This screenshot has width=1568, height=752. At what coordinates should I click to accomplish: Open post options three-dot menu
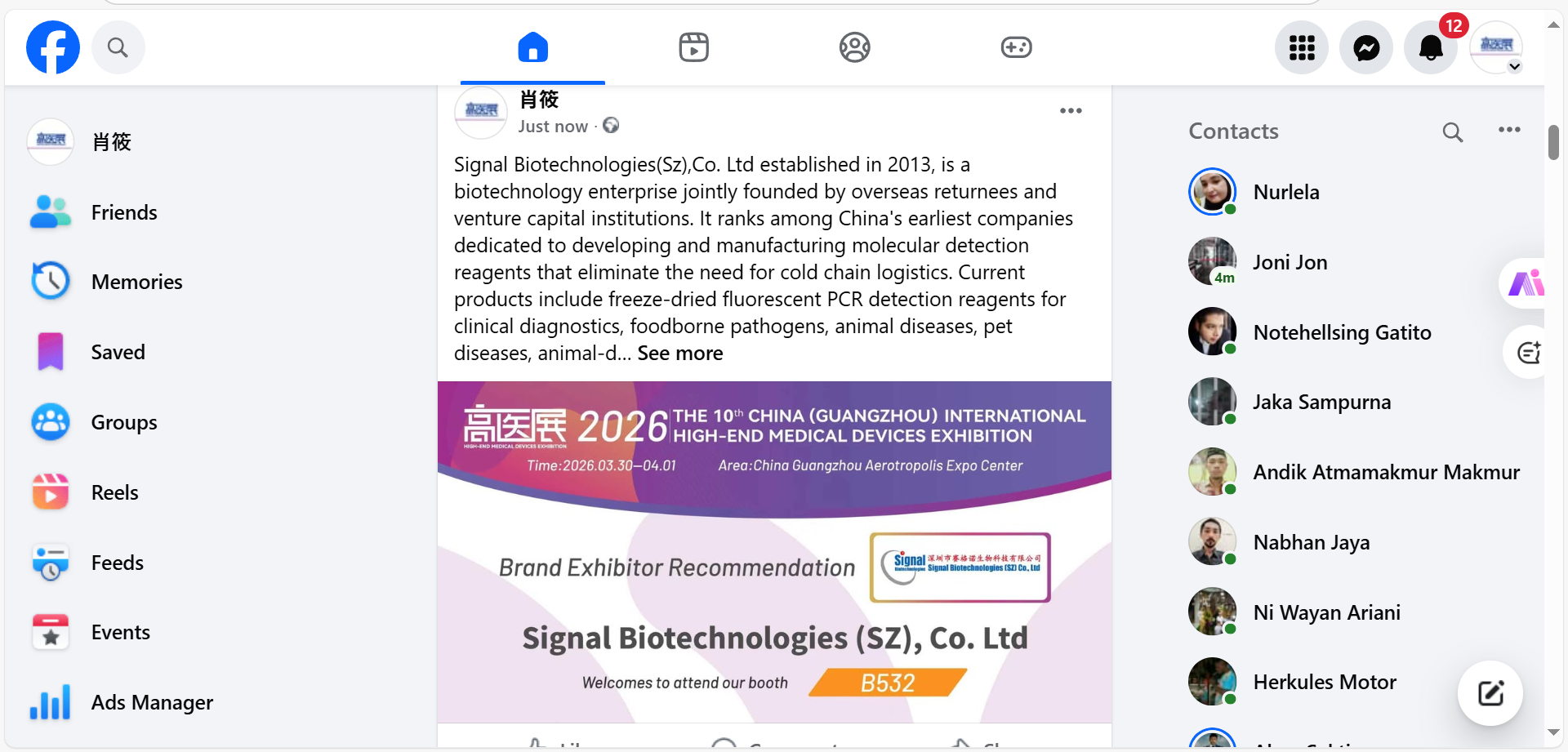(1071, 111)
